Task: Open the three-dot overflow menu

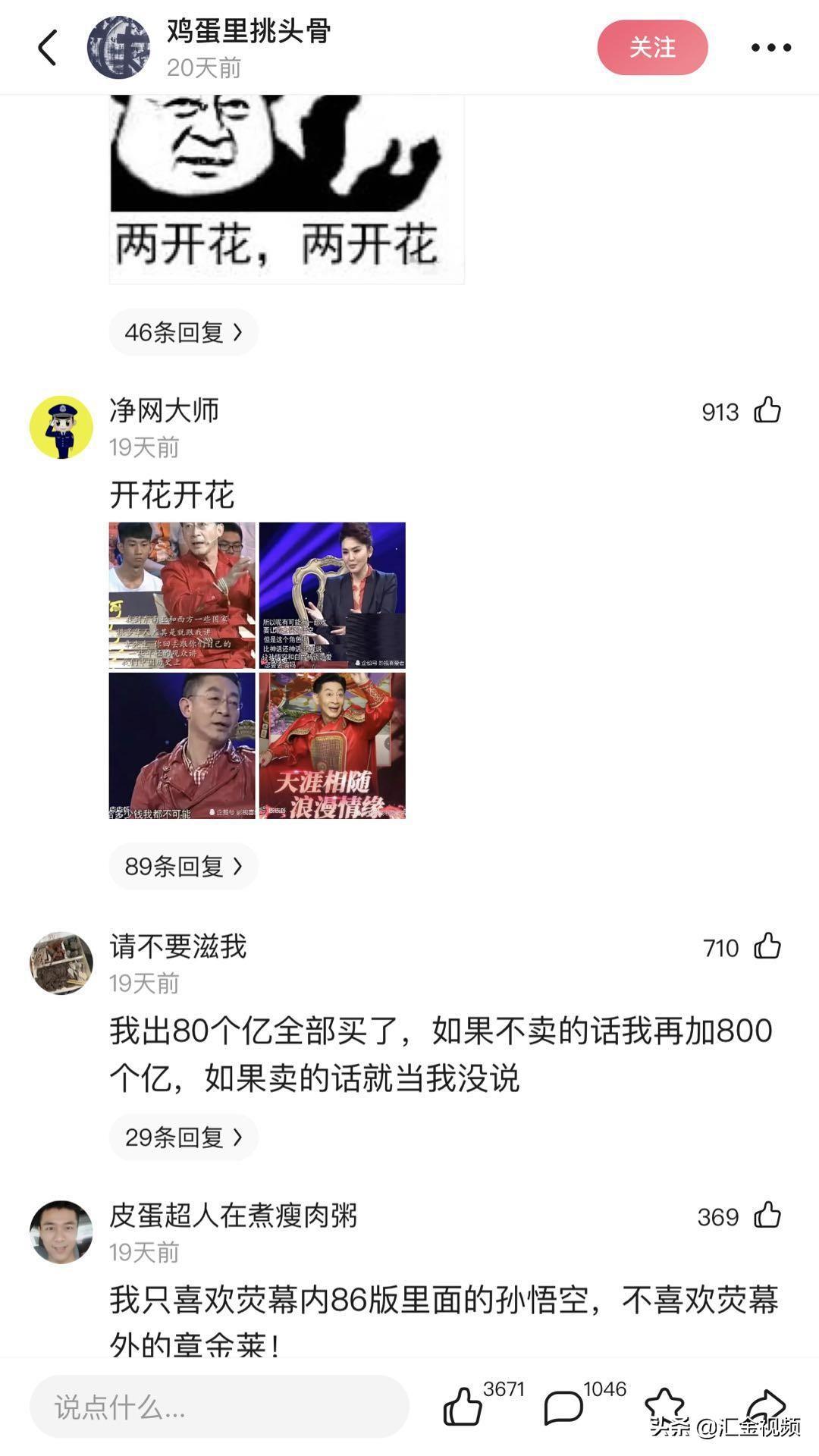Action: click(x=770, y=48)
